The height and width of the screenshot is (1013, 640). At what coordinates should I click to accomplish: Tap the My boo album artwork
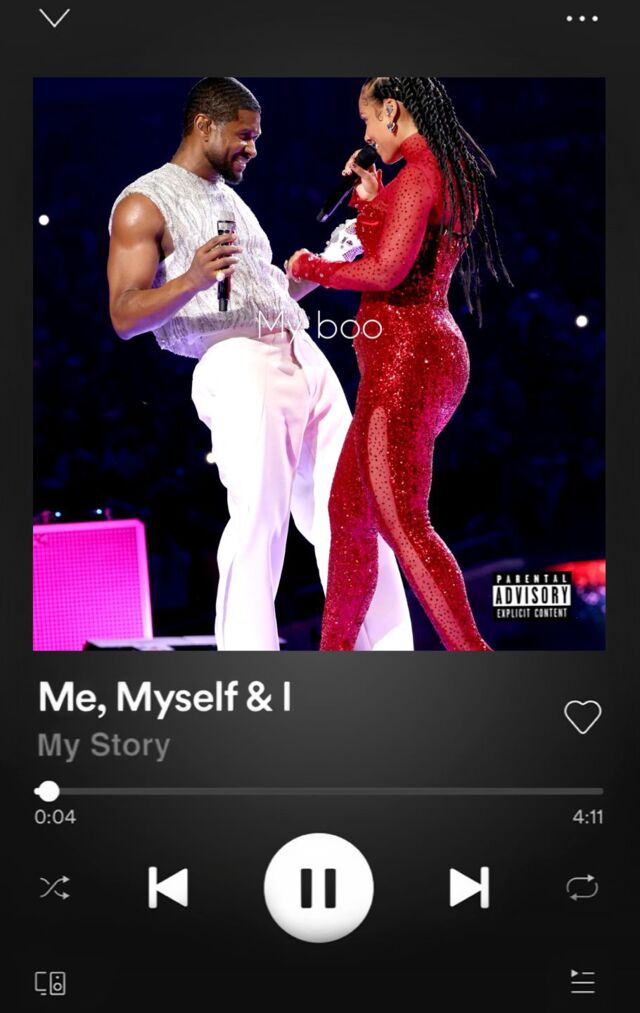pyautogui.click(x=319, y=363)
